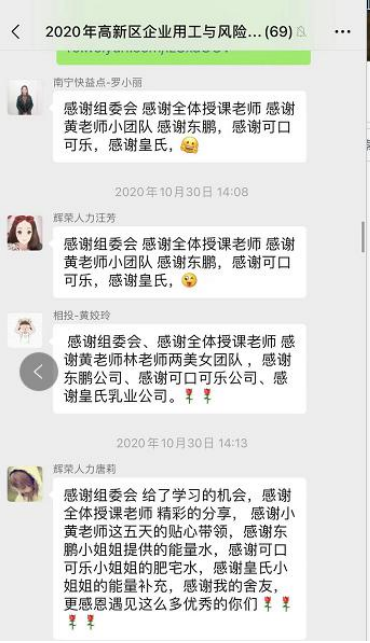
Task: Open 辉荣人力汪芳's profile avatar
Action: pyautogui.click(x=25, y=233)
